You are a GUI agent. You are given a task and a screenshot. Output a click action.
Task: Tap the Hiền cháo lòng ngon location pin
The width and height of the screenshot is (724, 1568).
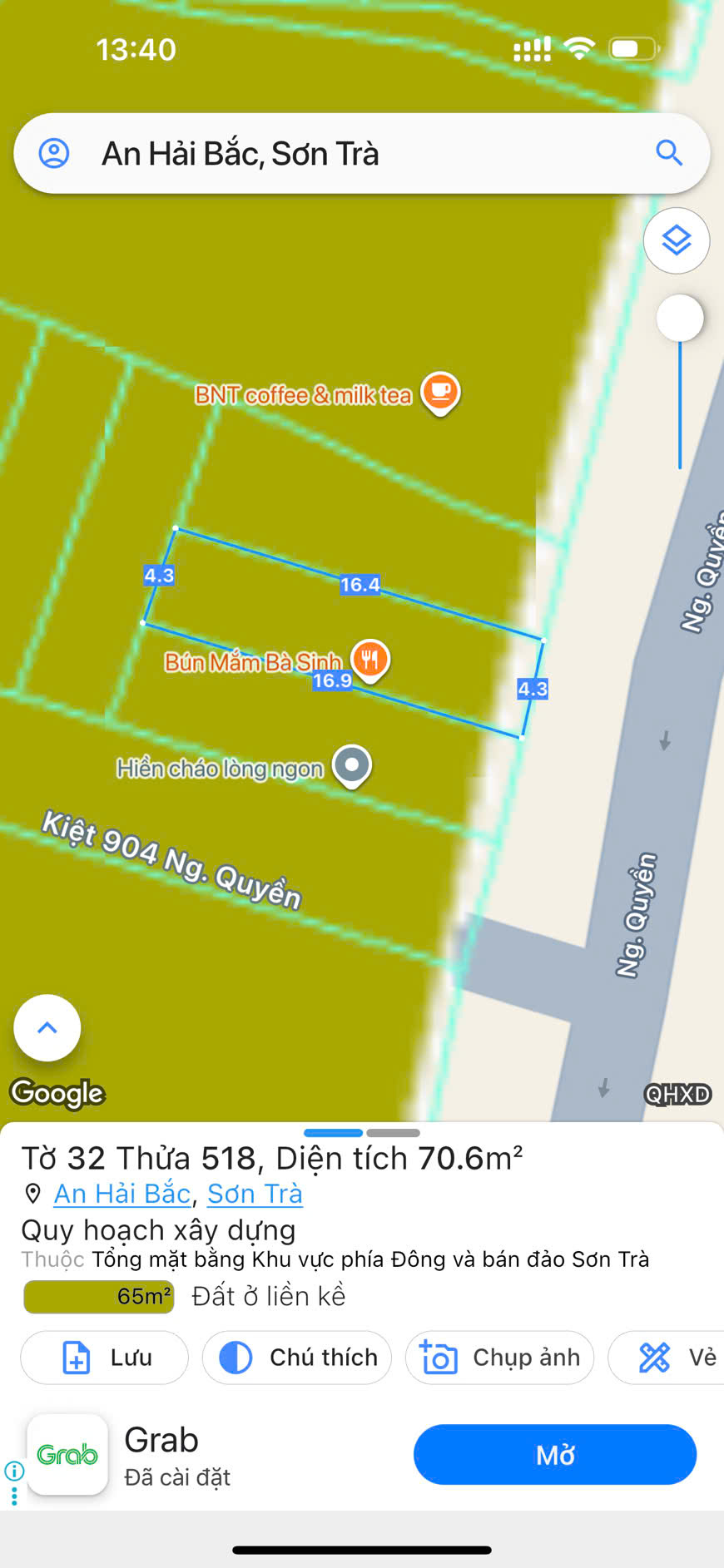pyautogui.click(x=351, y=764)
